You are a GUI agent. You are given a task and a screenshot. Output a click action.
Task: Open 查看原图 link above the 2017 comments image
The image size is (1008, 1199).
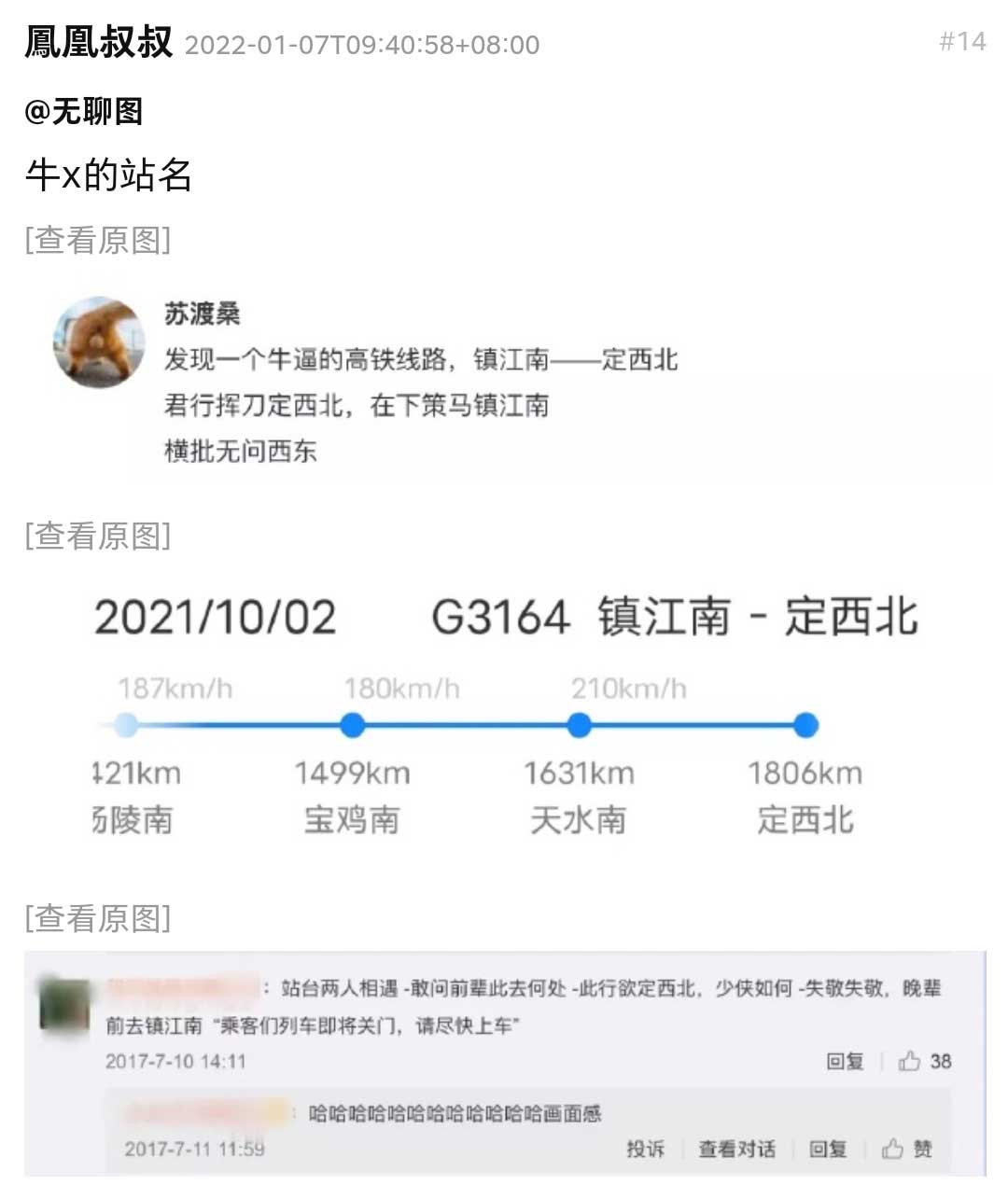(x=98, y=918)
